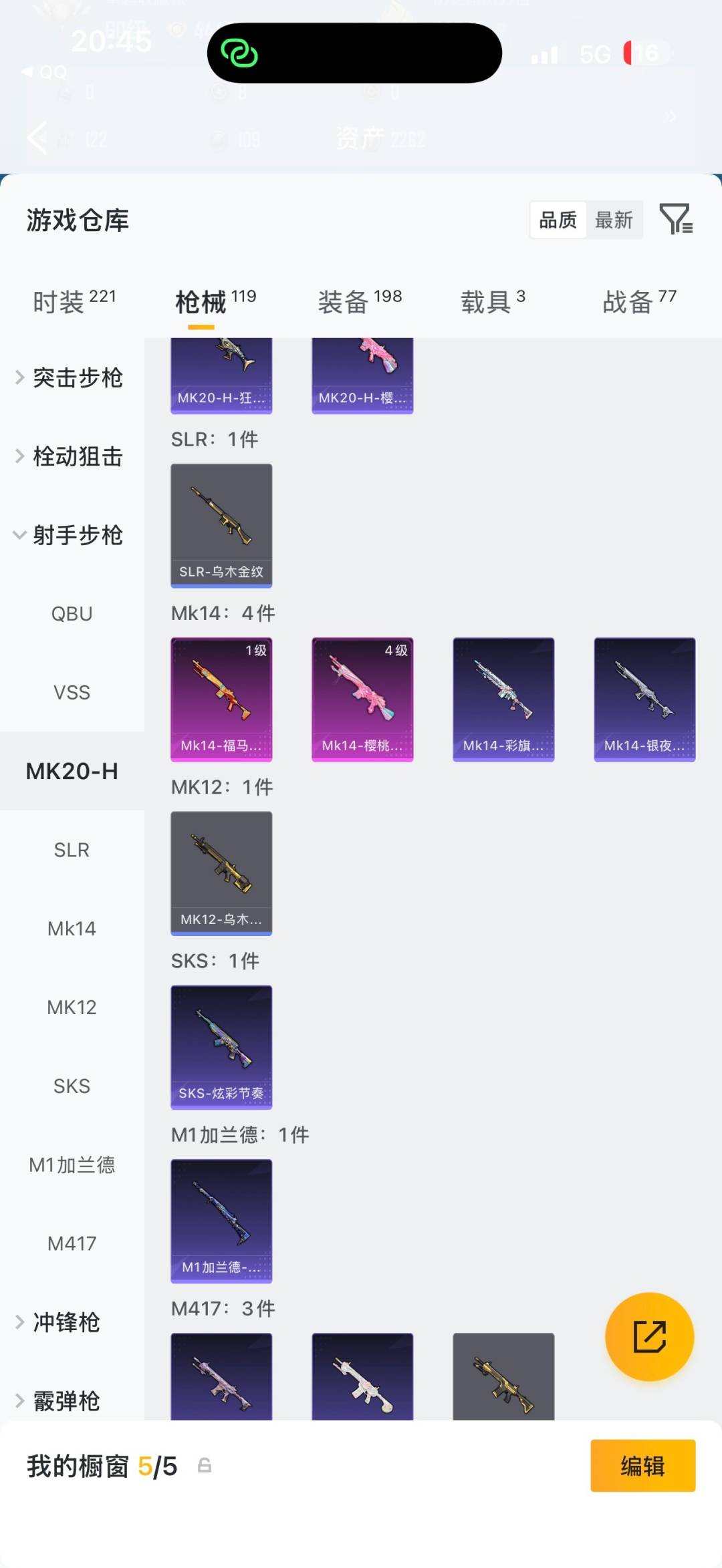This screenshot has height=1568, width=722.
Task: Open the SKS-炫彩节奏 skin tile
Action: click(x=221, y=1047)
